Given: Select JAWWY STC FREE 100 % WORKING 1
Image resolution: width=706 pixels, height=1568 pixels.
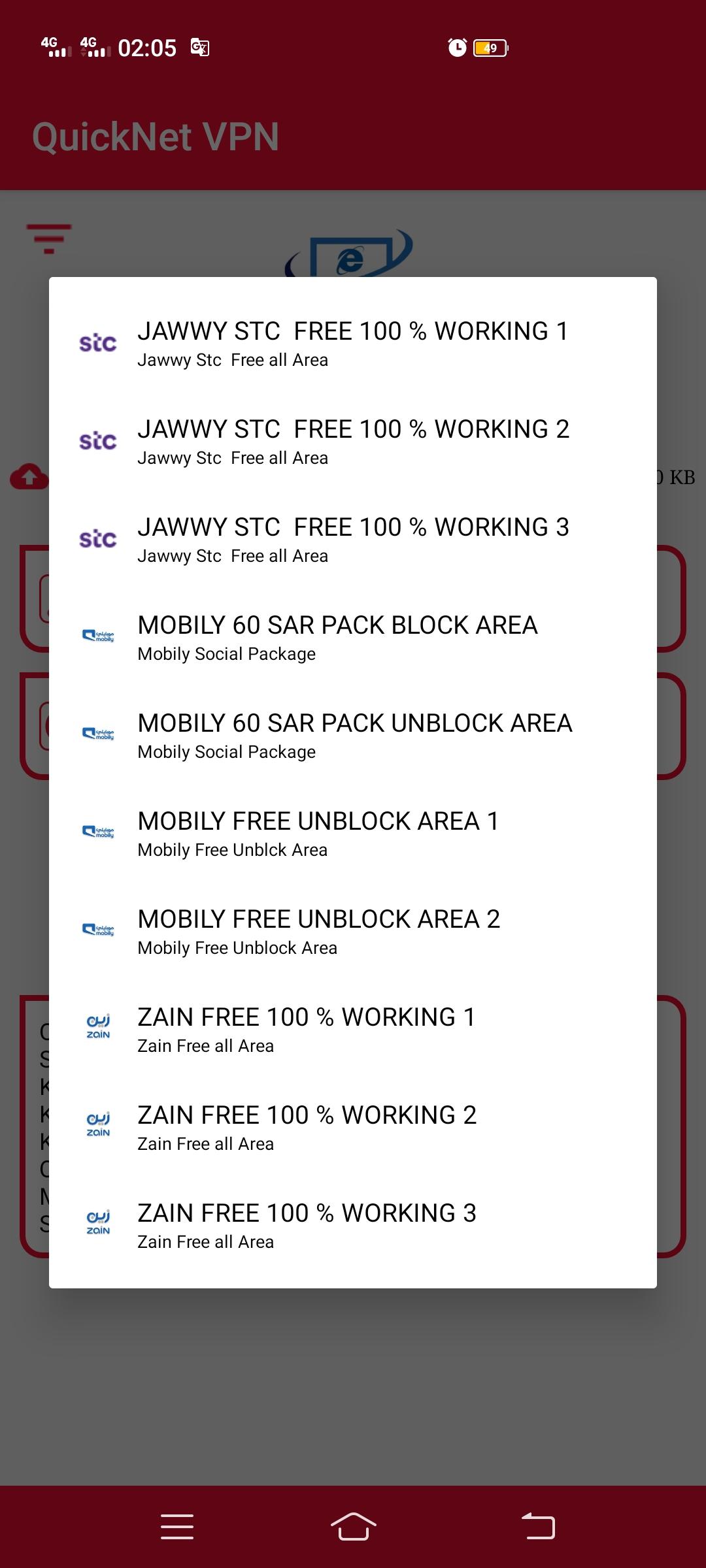Looking at the screenshot, I should tap(353, 343).
